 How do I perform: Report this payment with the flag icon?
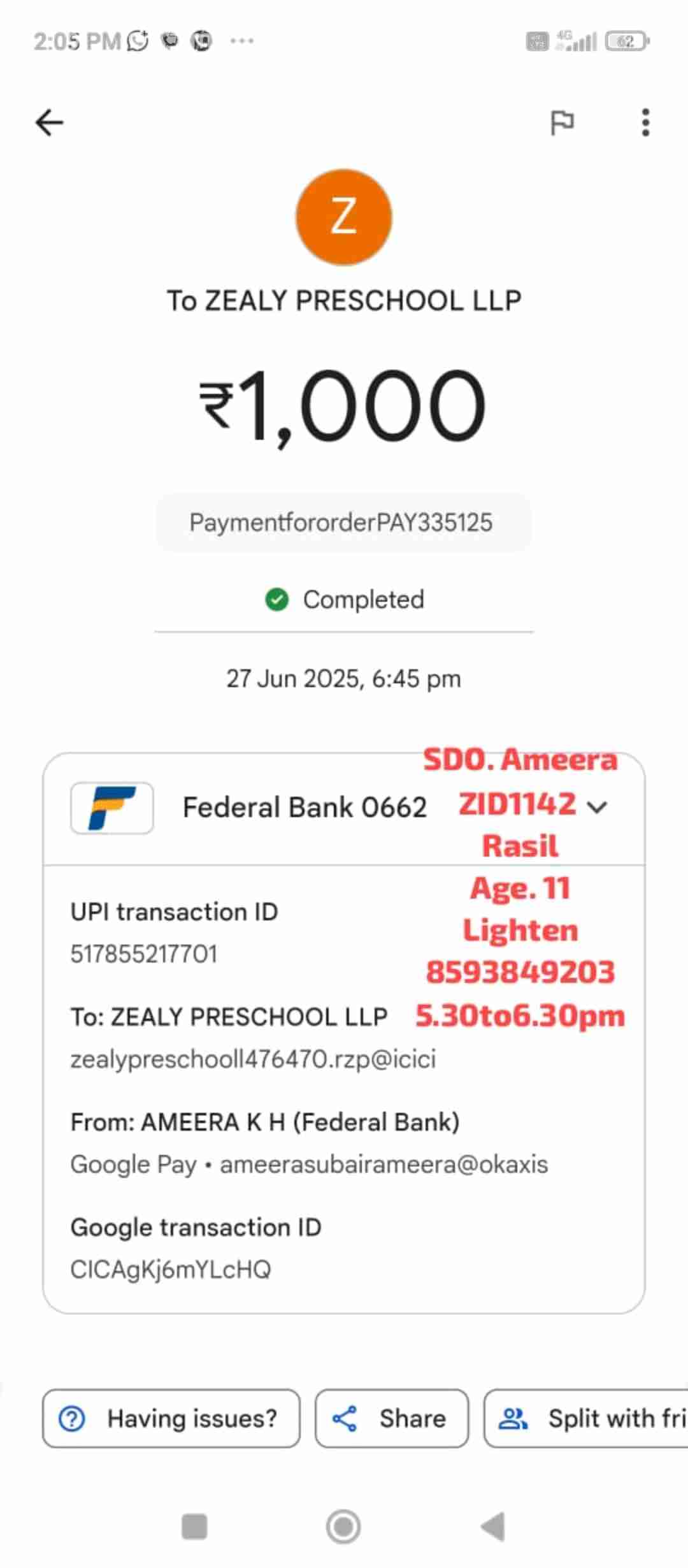click(562, 122)
